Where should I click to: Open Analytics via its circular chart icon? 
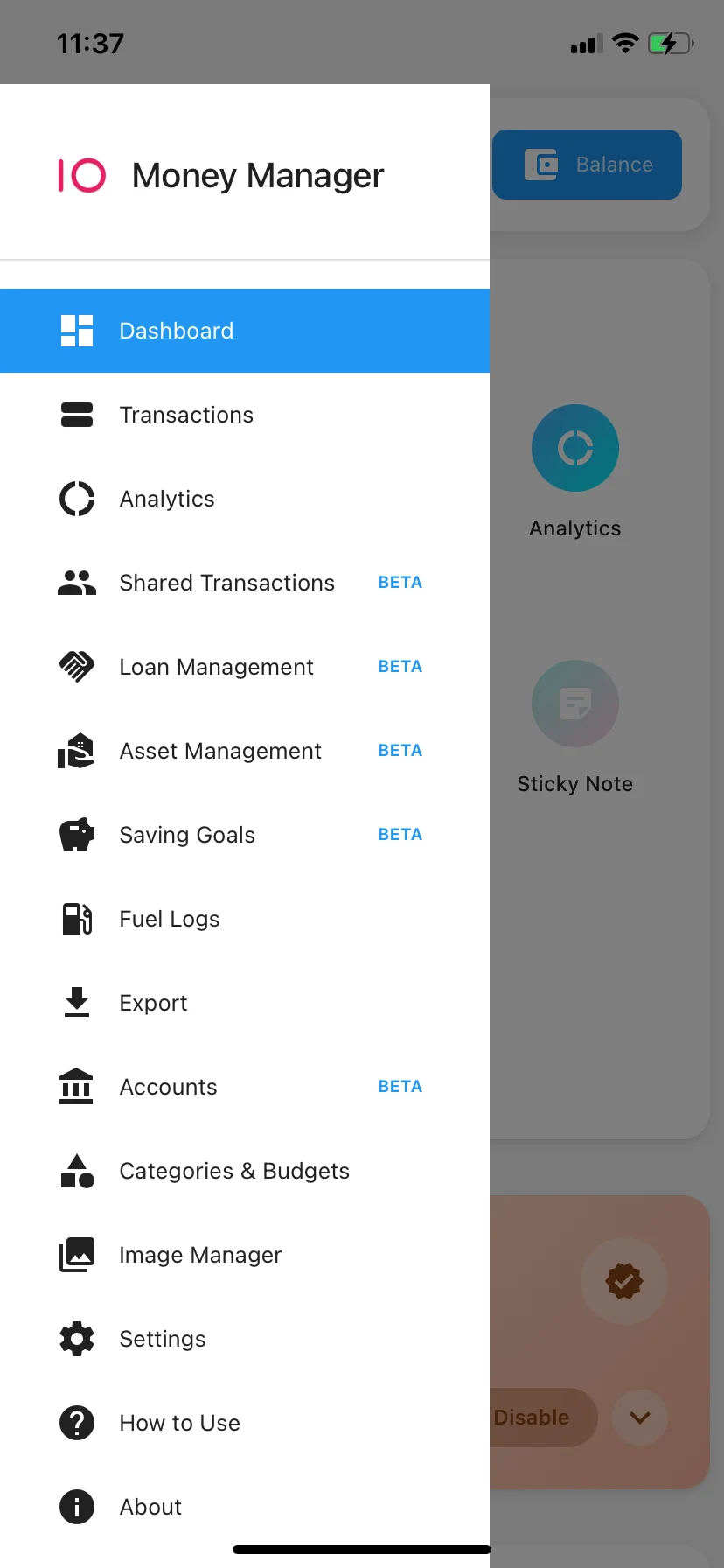tap(77, 498)
